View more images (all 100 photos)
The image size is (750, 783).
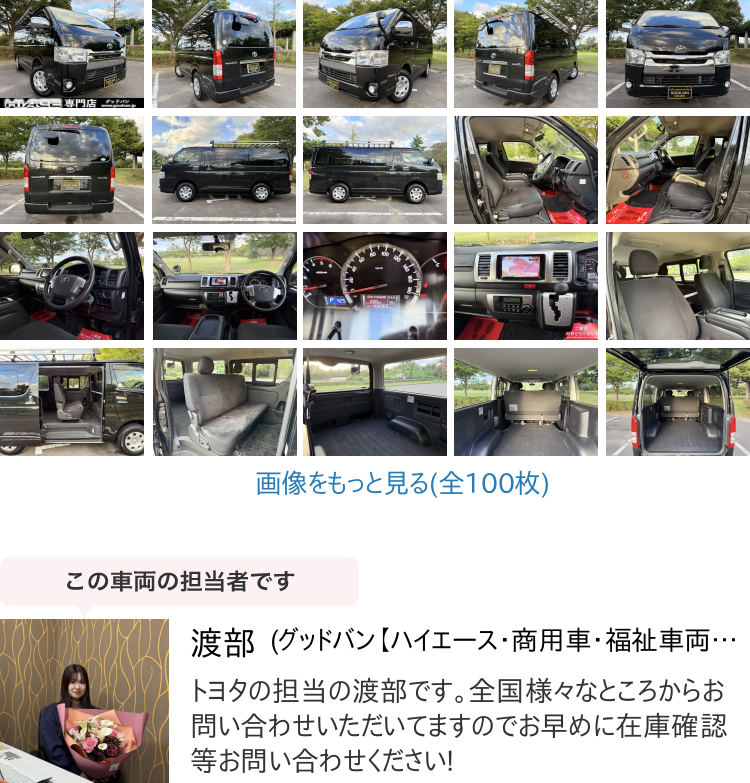click(402, 484)
